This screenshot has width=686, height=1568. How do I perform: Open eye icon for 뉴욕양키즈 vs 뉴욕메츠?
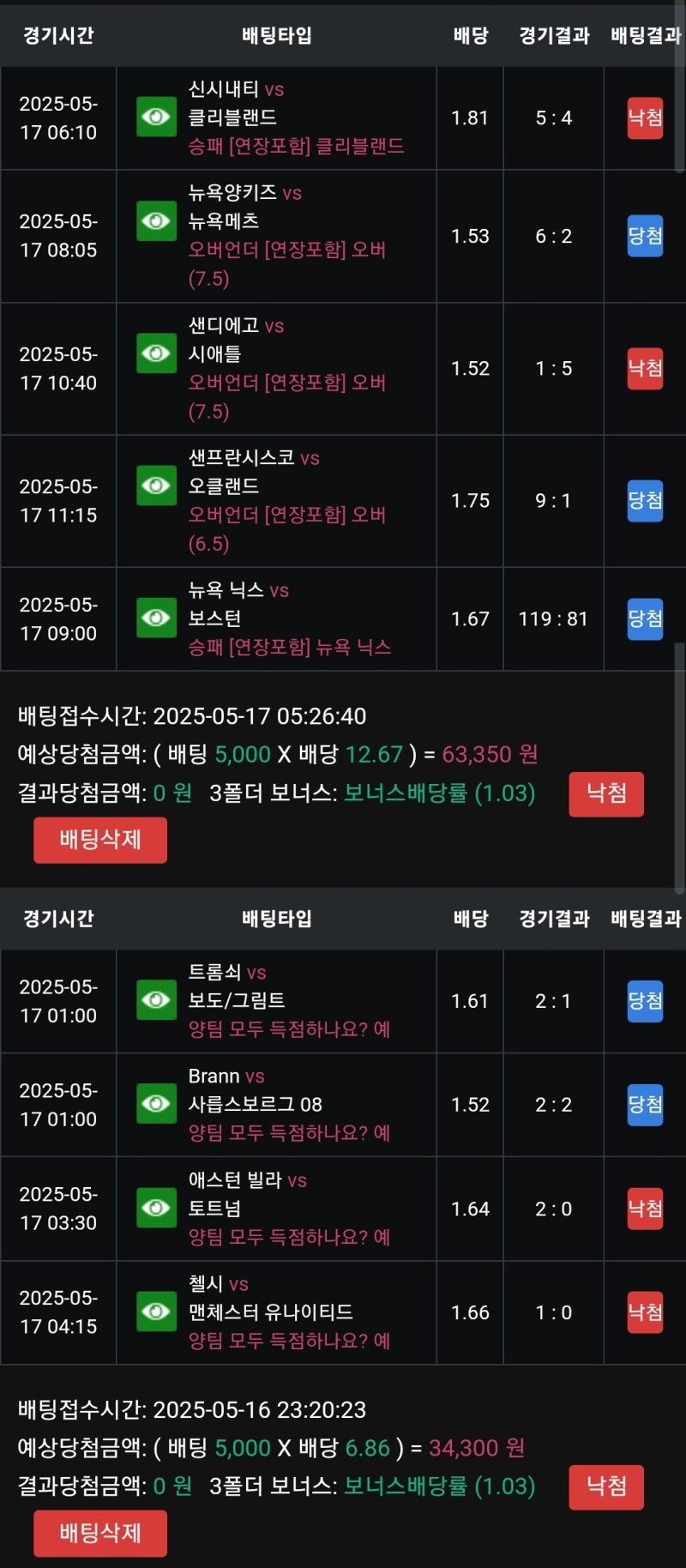coord(156,221)
